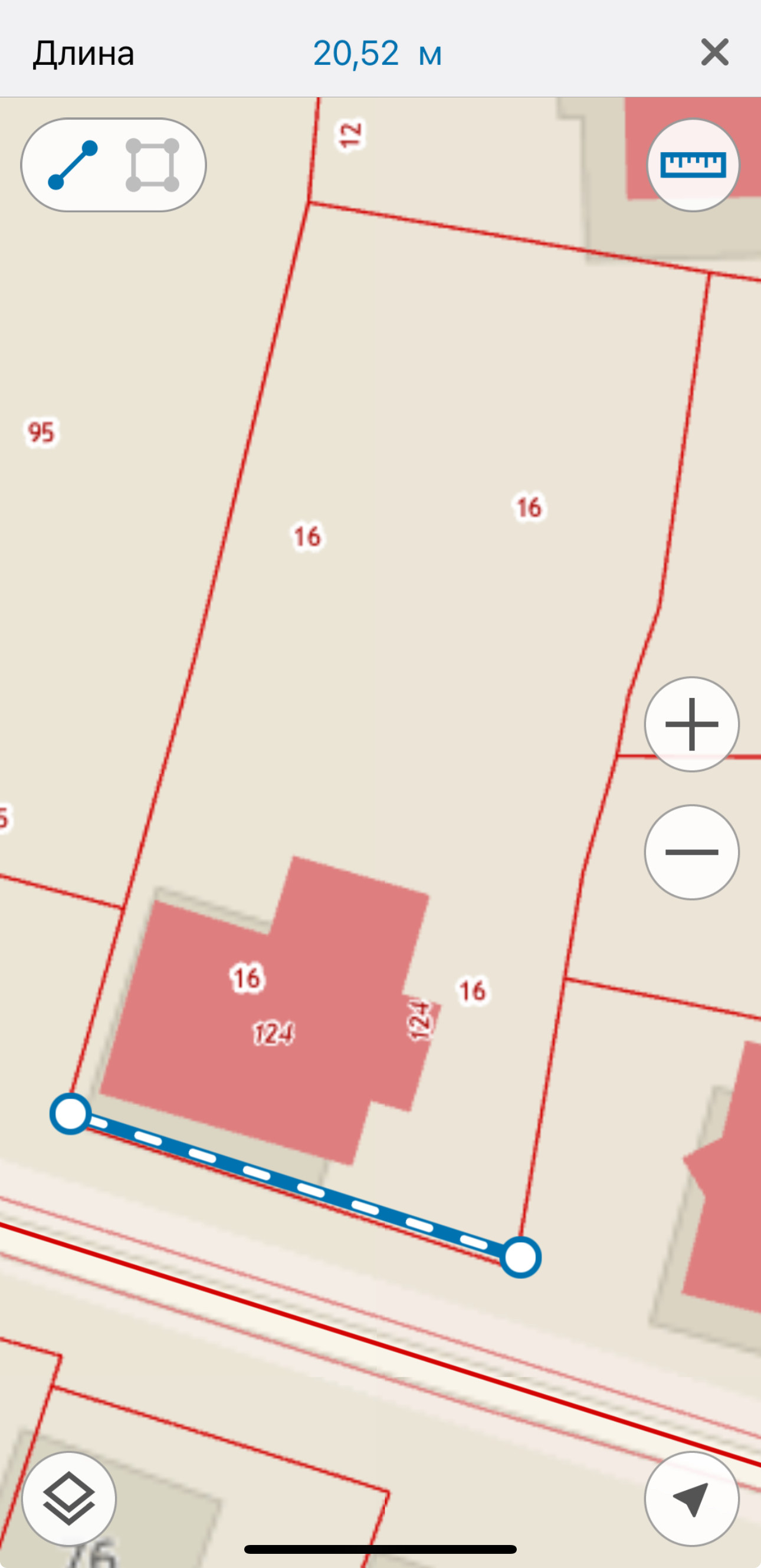The width and height of the screenshot is (761, 1568).
Task: Zoom out of the map
Action: point(692,852)
